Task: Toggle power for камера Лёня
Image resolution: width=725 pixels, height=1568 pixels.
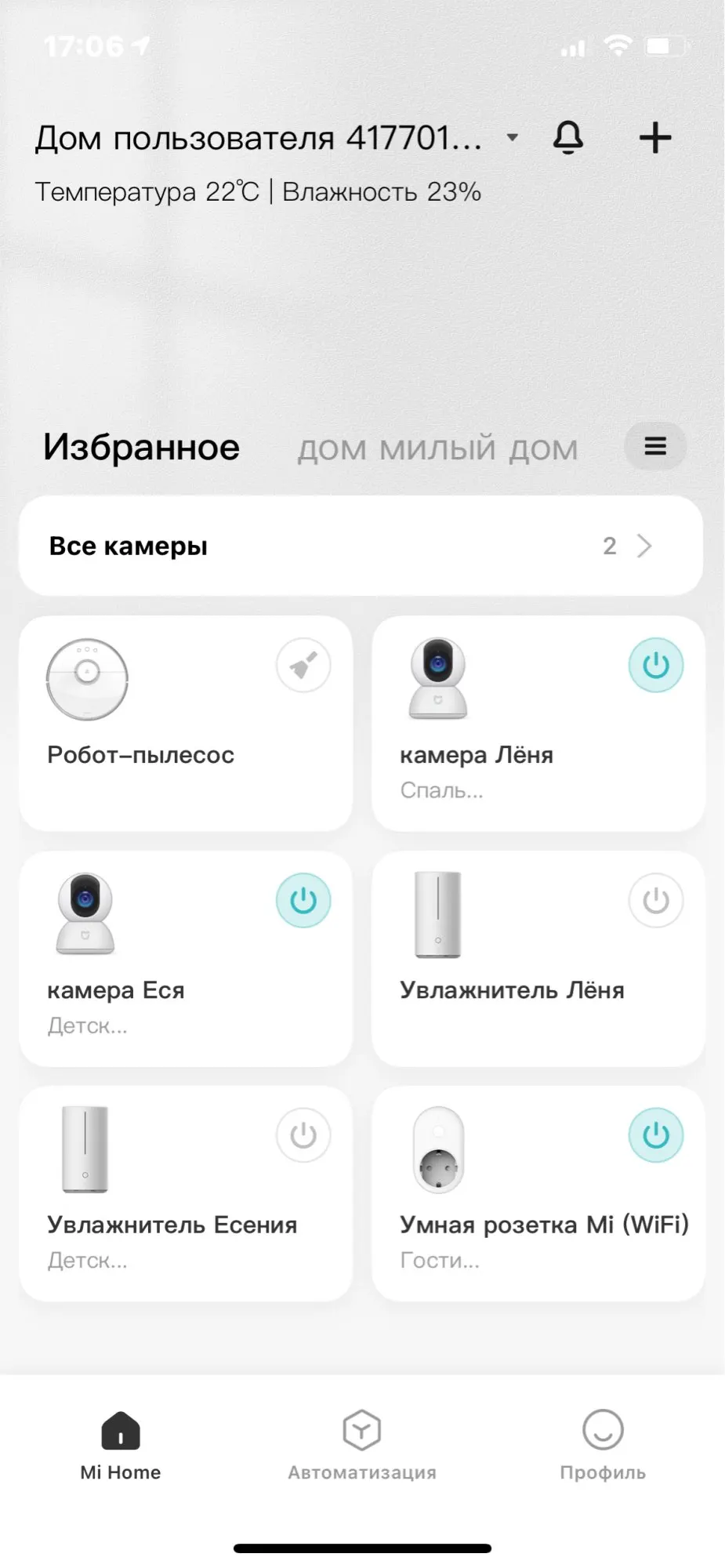Action: [x=656, y=666]
